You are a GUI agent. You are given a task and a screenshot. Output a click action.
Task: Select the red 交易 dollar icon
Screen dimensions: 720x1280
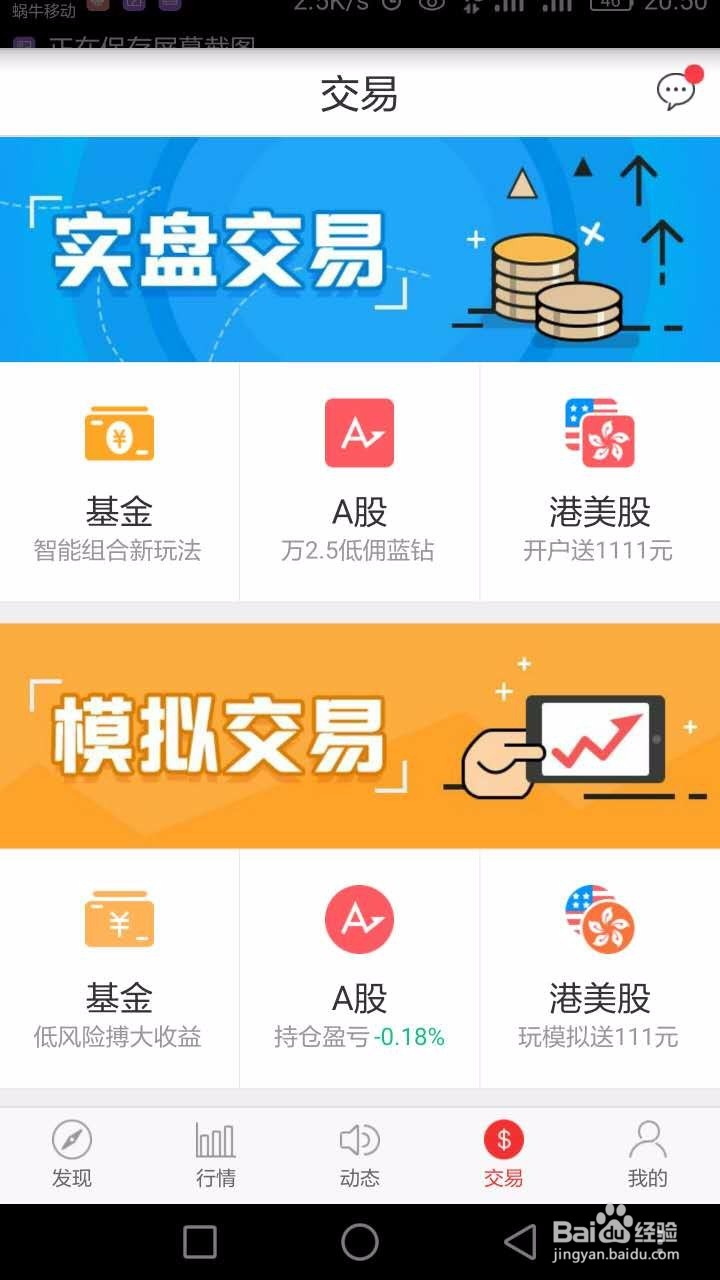pos(504,1140)
